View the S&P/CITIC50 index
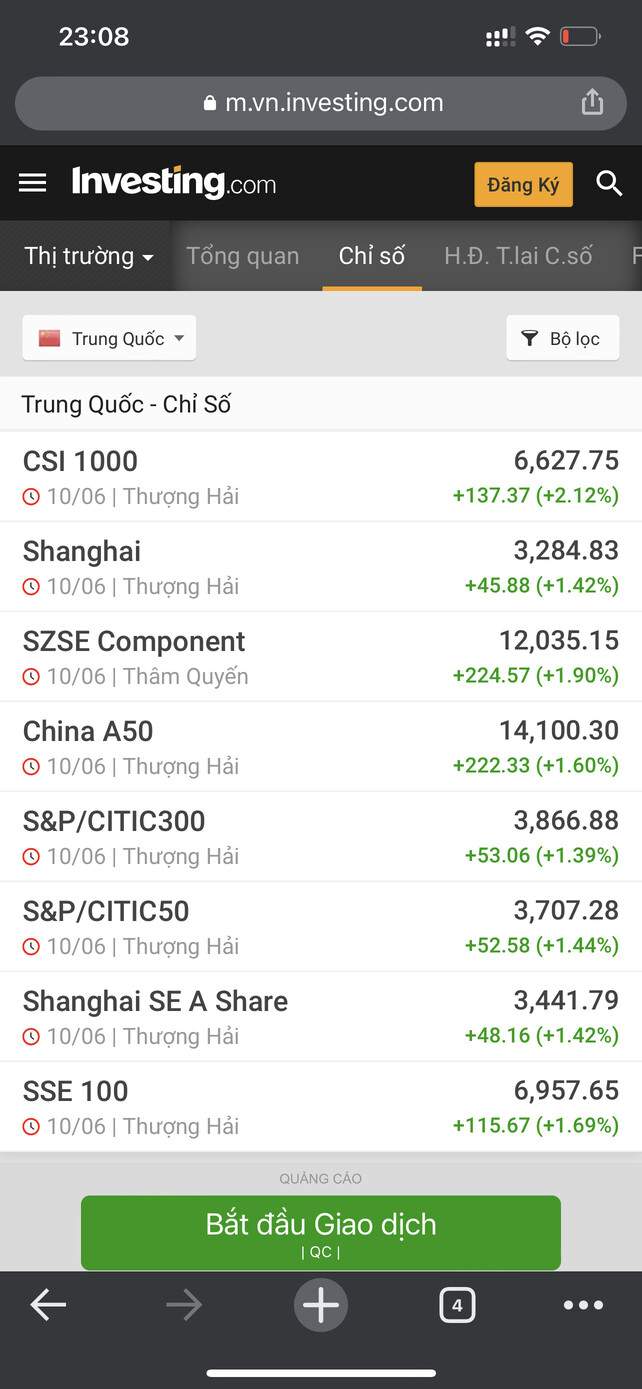 (x=106, y=911)
